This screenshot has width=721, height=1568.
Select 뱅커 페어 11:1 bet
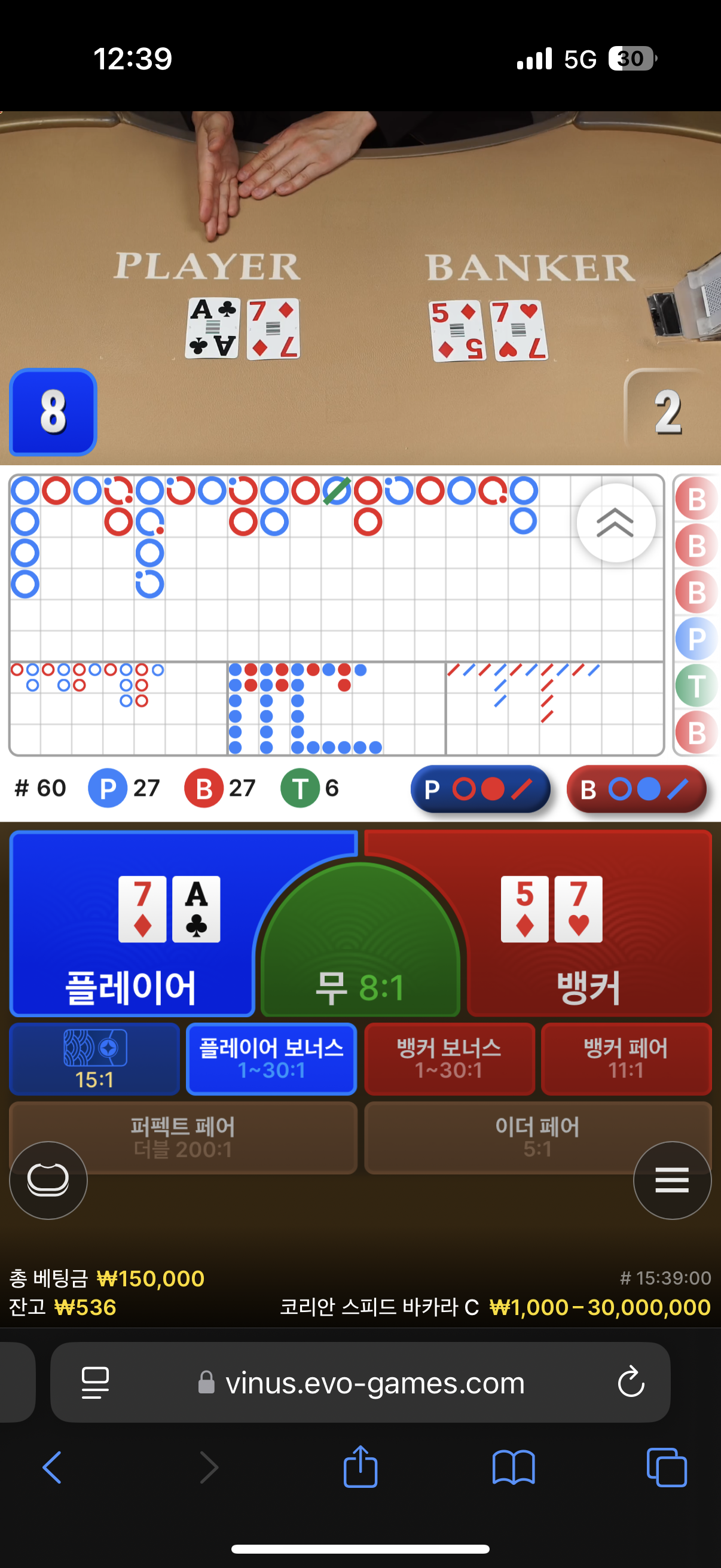pyautogui.click(x=626, y=1059)
